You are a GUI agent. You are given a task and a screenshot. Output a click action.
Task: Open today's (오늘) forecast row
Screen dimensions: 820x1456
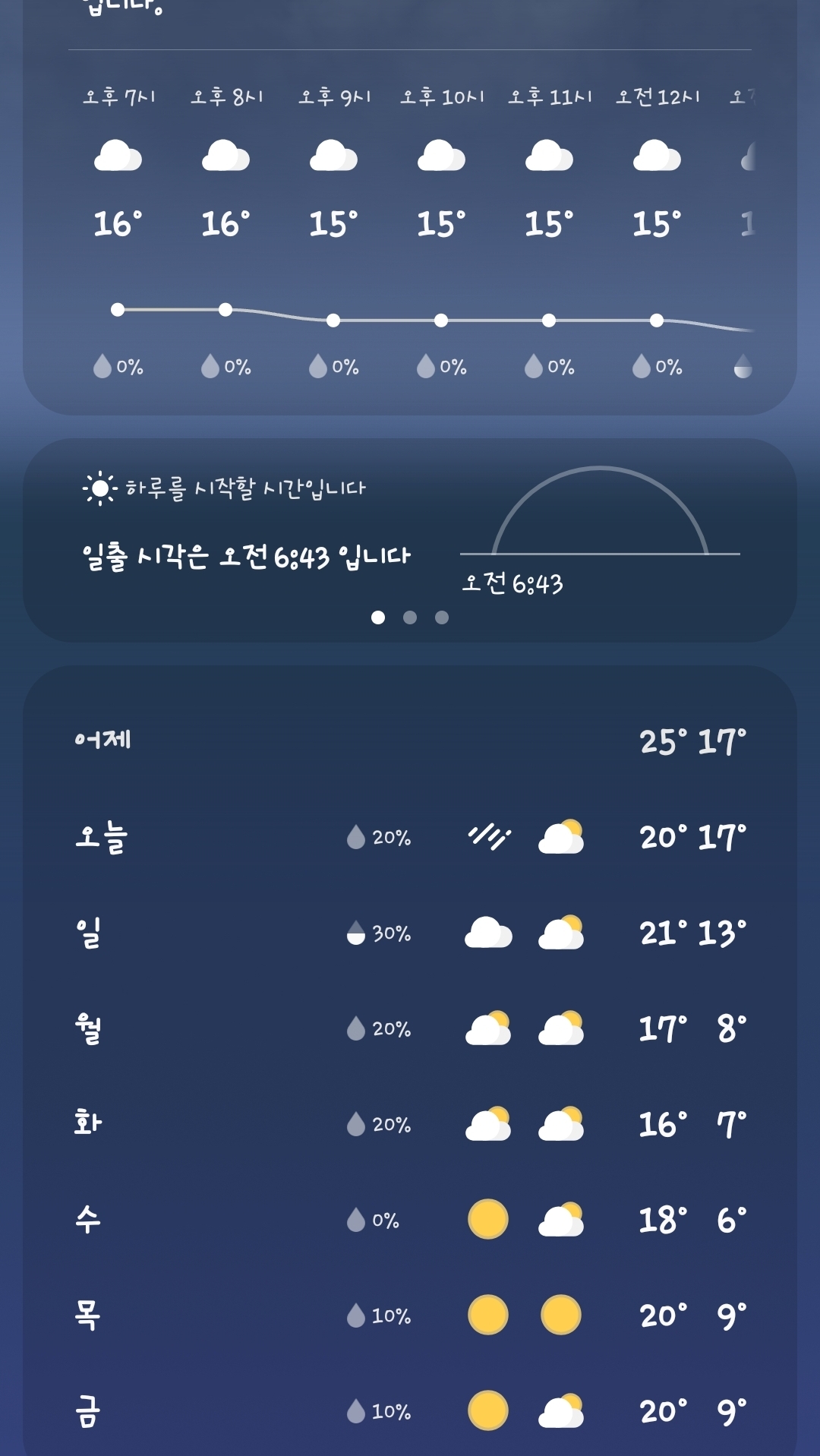[x=410, y=837]
